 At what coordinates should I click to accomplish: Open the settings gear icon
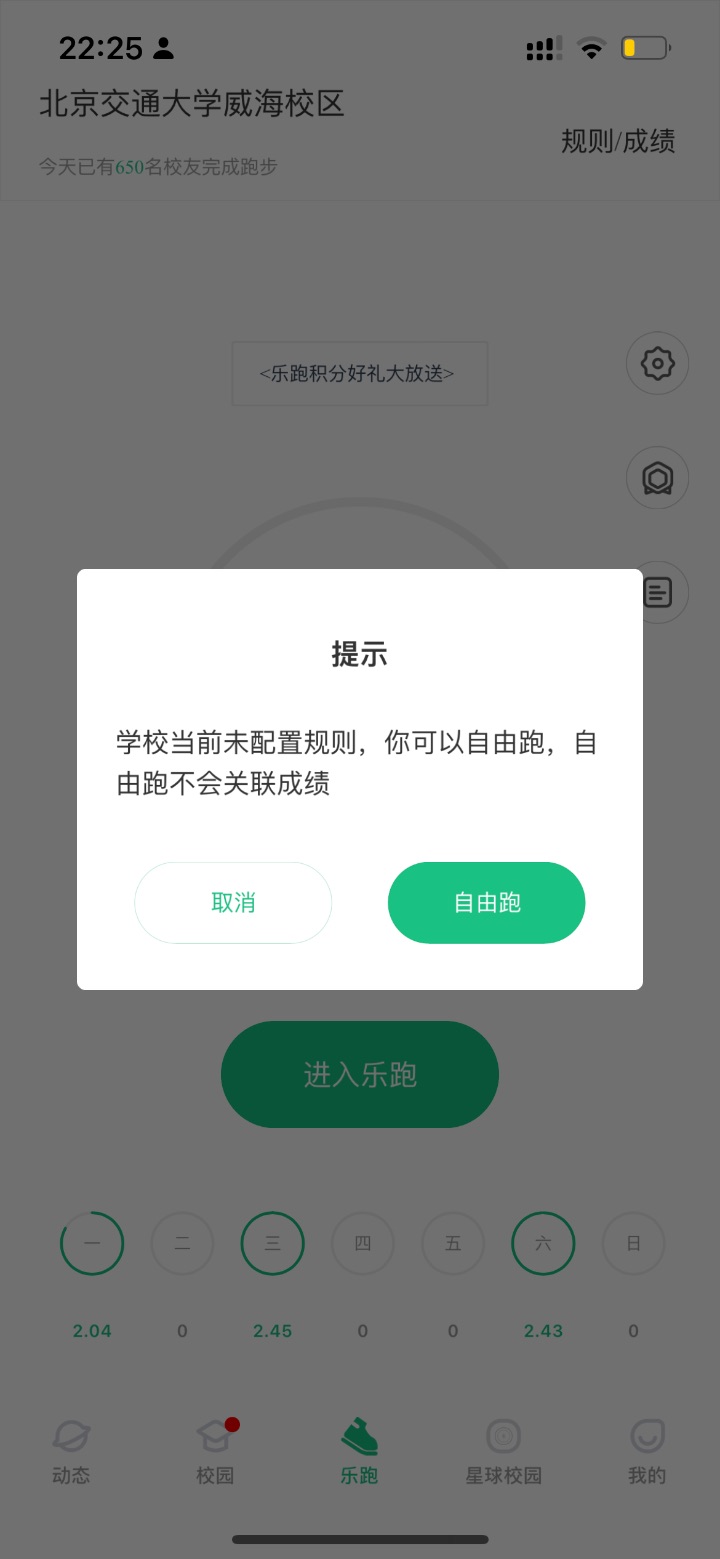pos(657,362)
